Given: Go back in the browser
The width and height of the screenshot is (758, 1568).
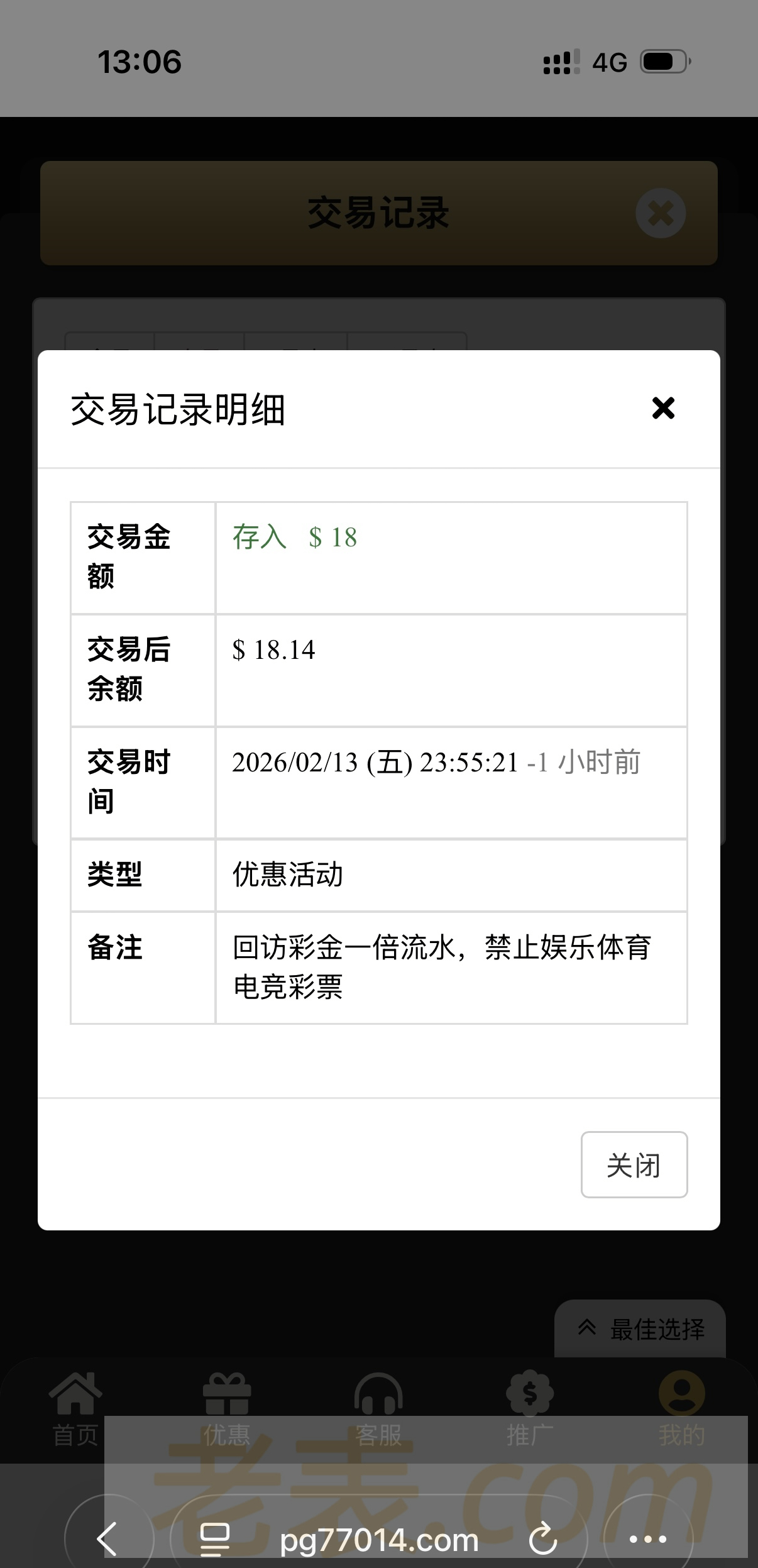Looking at the screenshot, I should click(108, 1538).
